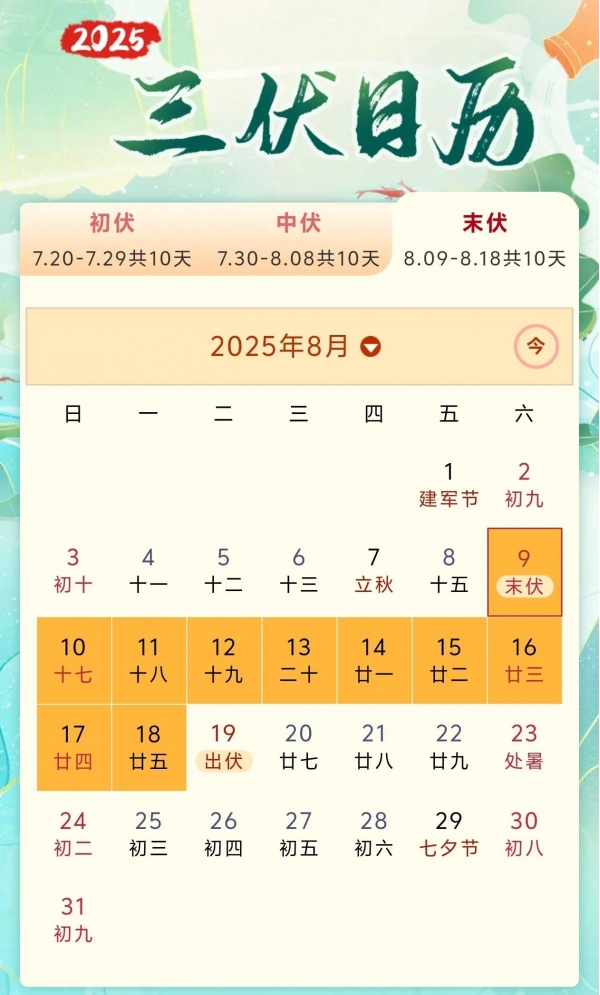The image size is (600, 995).
Task: Select August 9 末伏 date
Action: click(x=525, y=572)
